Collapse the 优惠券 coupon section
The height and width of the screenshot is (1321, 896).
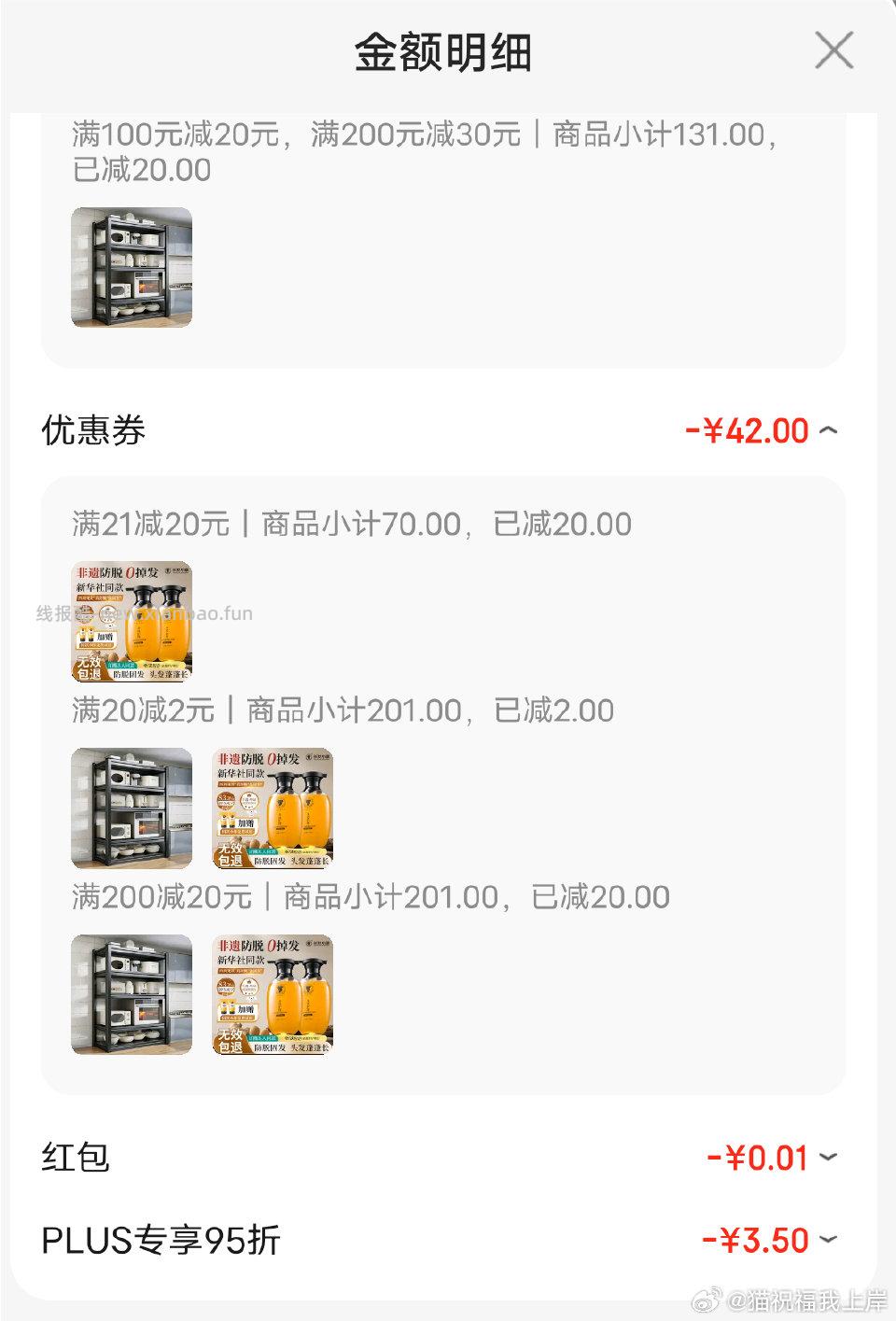pos(829,430)
